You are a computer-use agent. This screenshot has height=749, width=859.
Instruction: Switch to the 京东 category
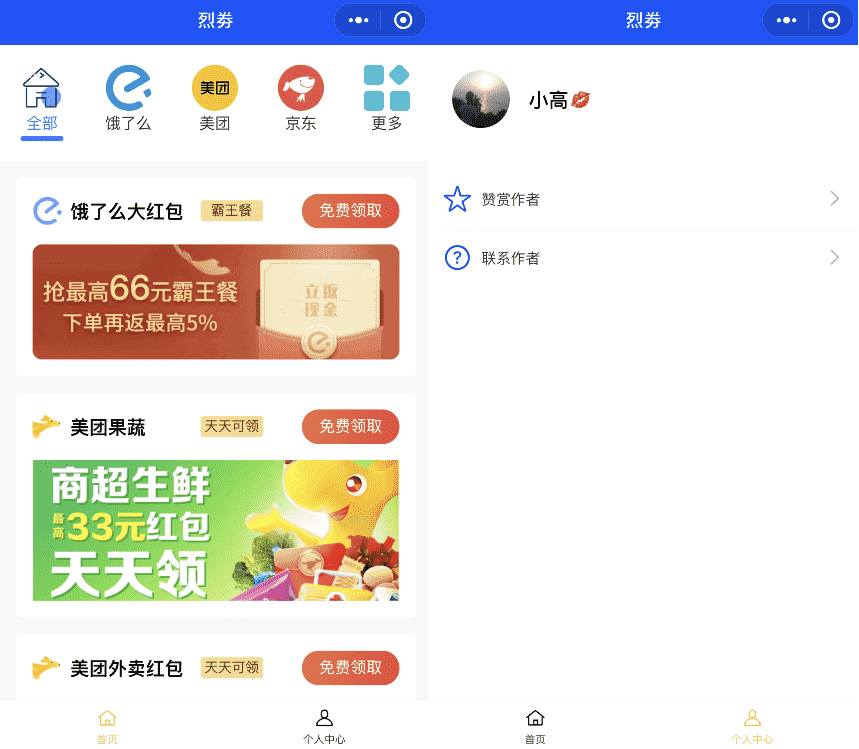point(300,100)
